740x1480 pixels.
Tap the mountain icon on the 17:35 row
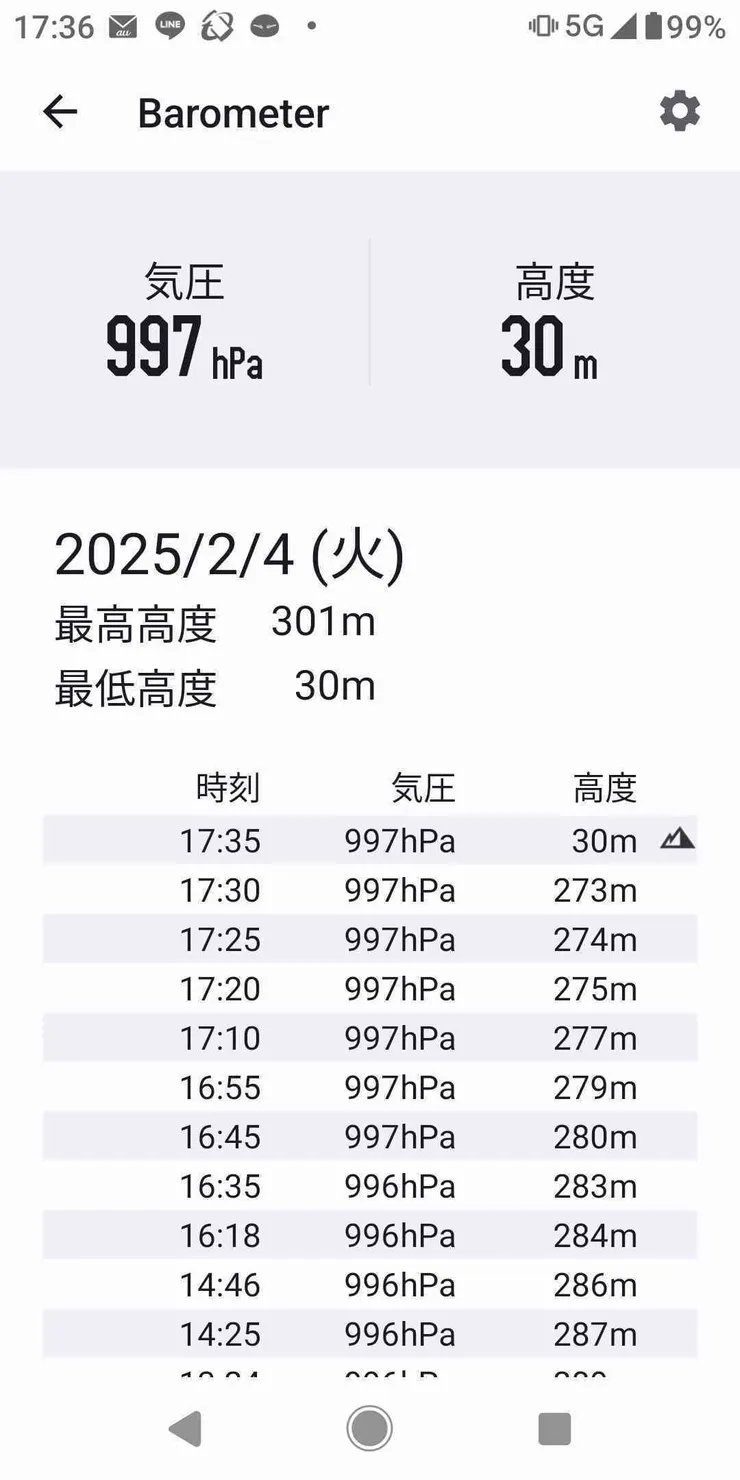677,838
